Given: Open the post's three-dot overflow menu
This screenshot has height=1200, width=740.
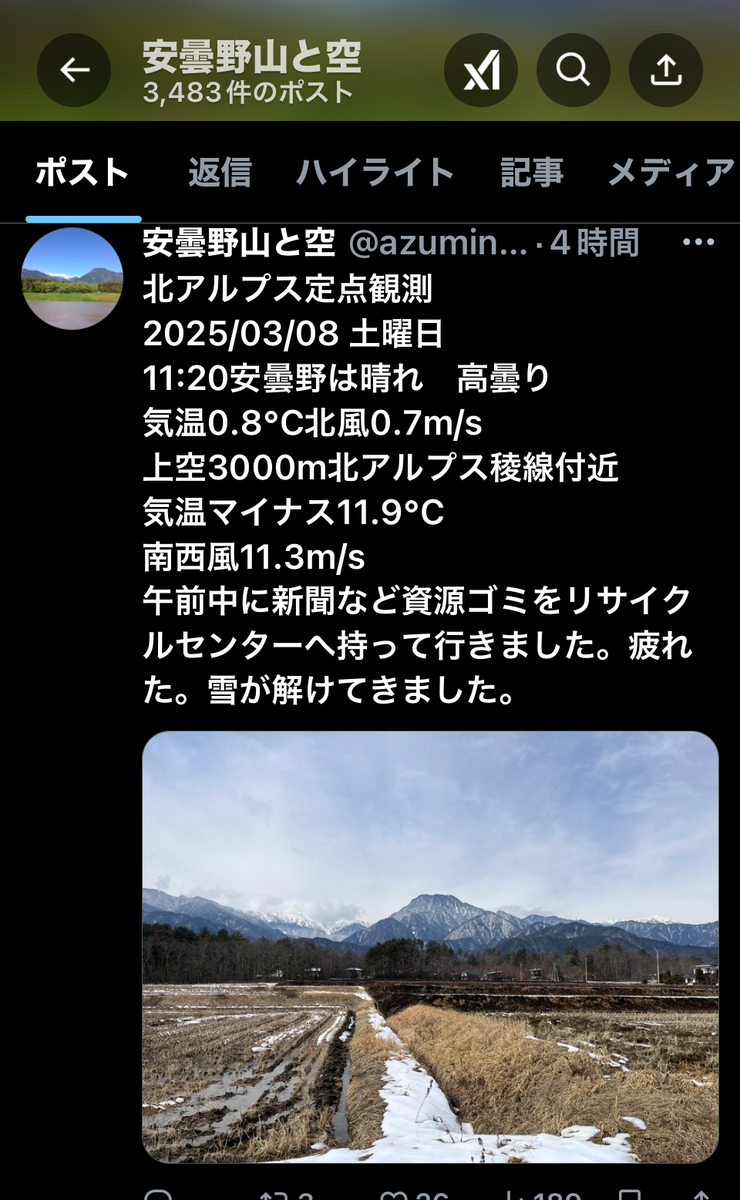Looking at the screenshot, I should (x=697, y=243).
